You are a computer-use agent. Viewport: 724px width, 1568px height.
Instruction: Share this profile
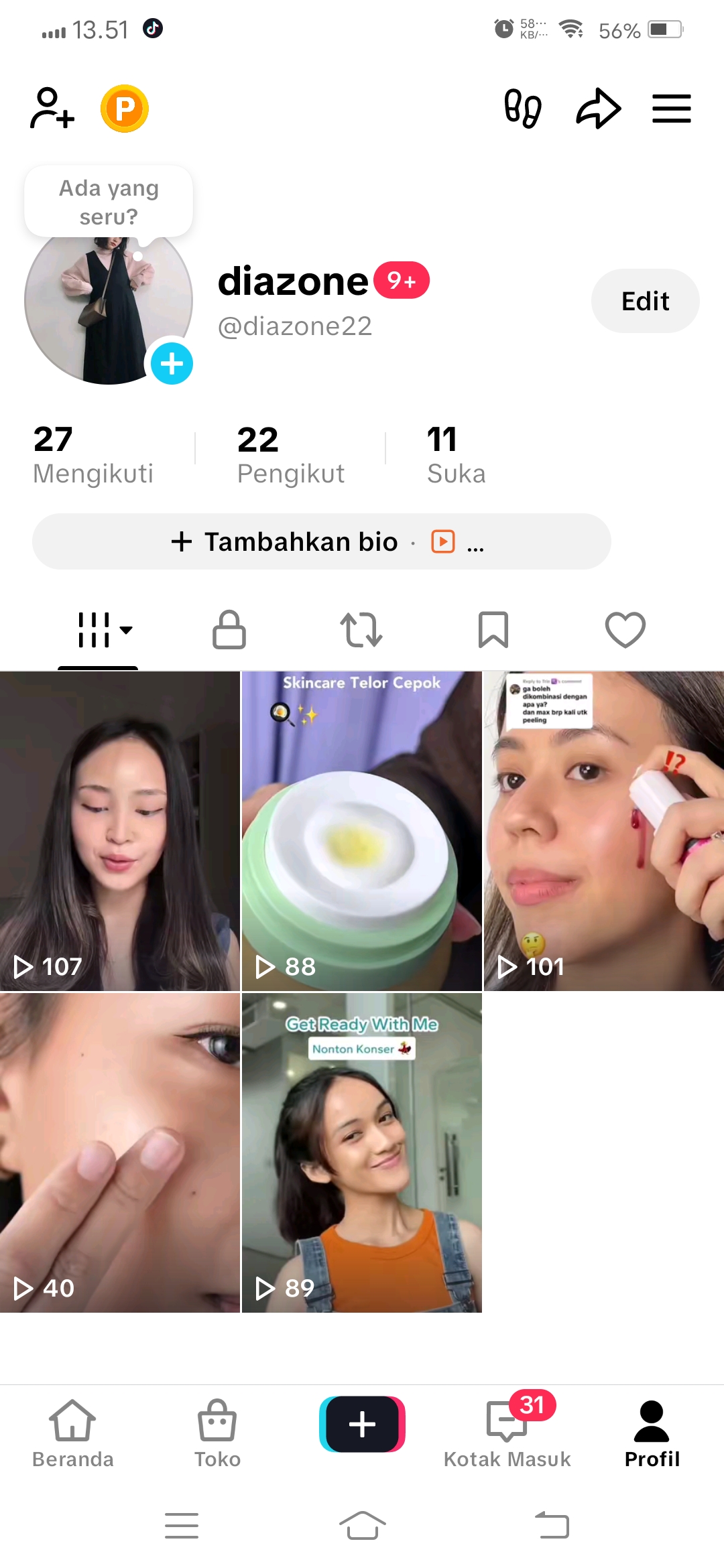598,108
